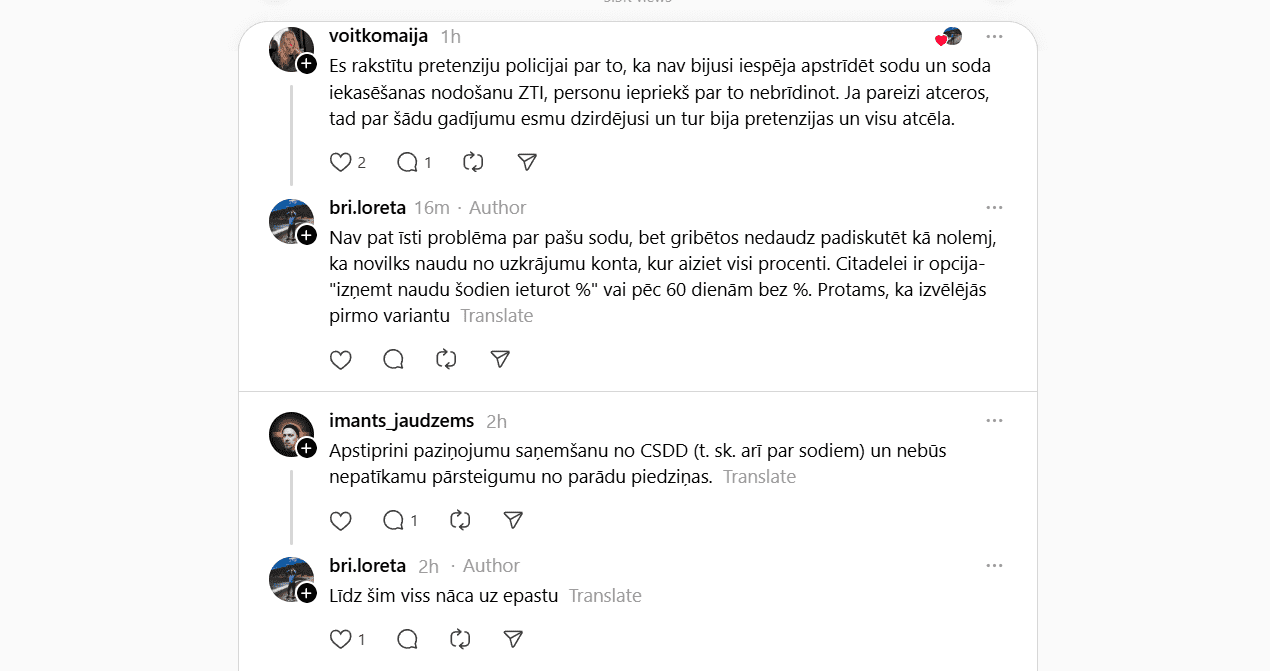Follow imants_jaudzems via avatar plus badge
This screenshot has width=1270, height=671.
tap(307, 448)
